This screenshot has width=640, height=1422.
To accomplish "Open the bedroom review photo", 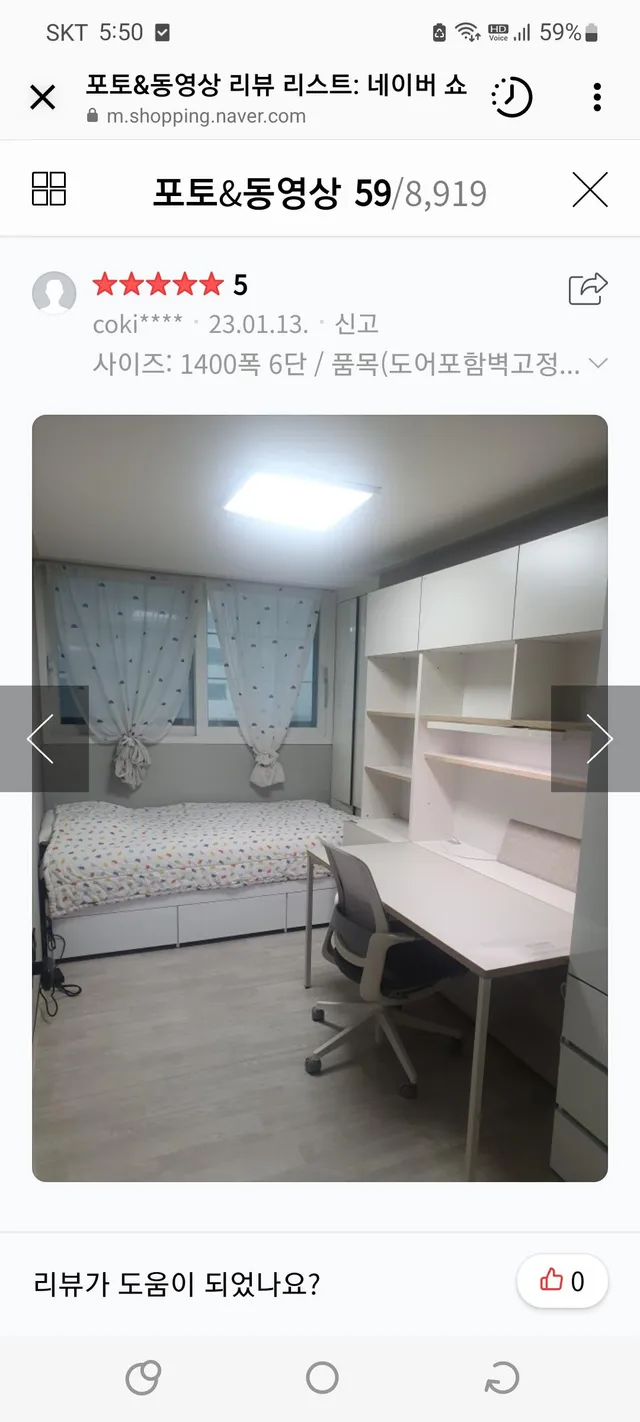I will point(320,798).
